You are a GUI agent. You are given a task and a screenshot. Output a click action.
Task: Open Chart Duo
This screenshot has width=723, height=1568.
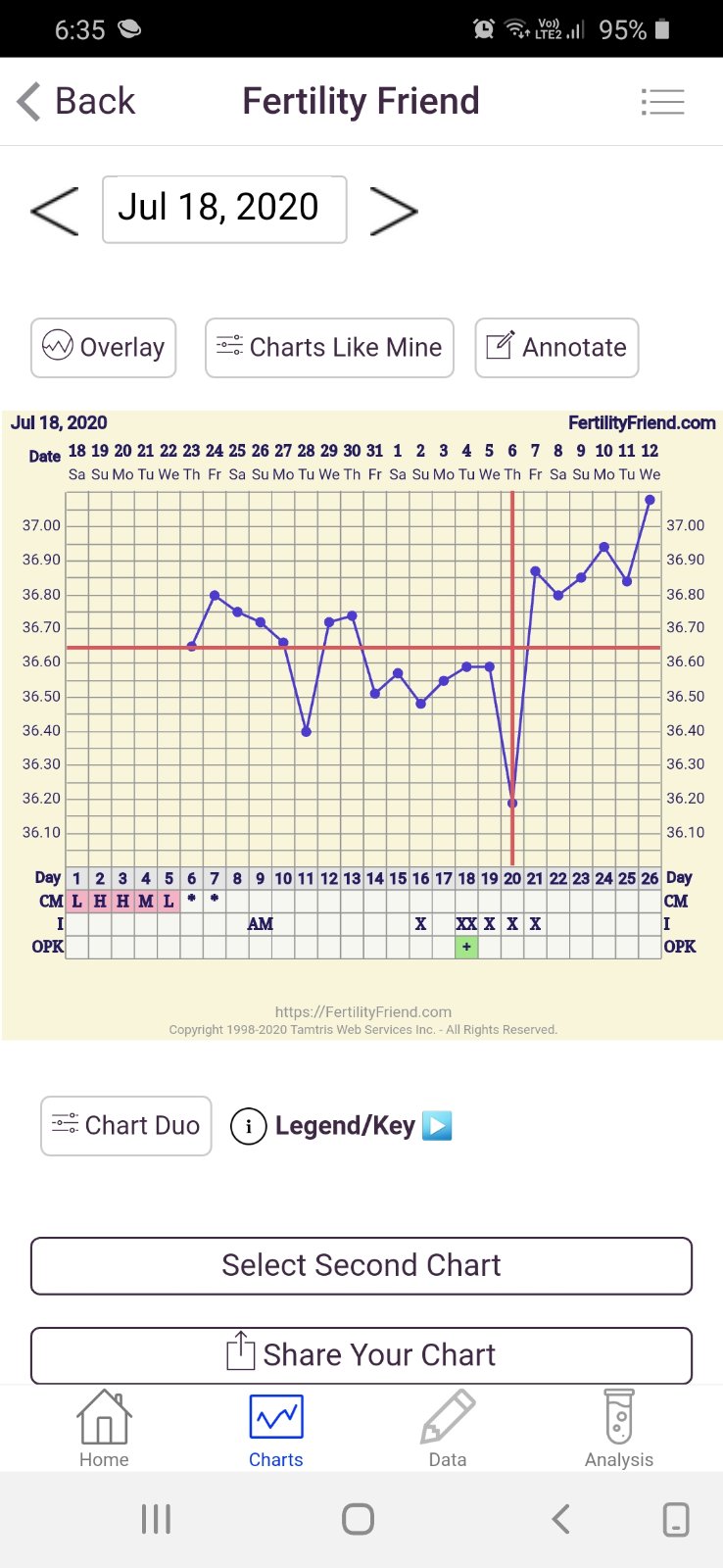[x=126, y=1126]
